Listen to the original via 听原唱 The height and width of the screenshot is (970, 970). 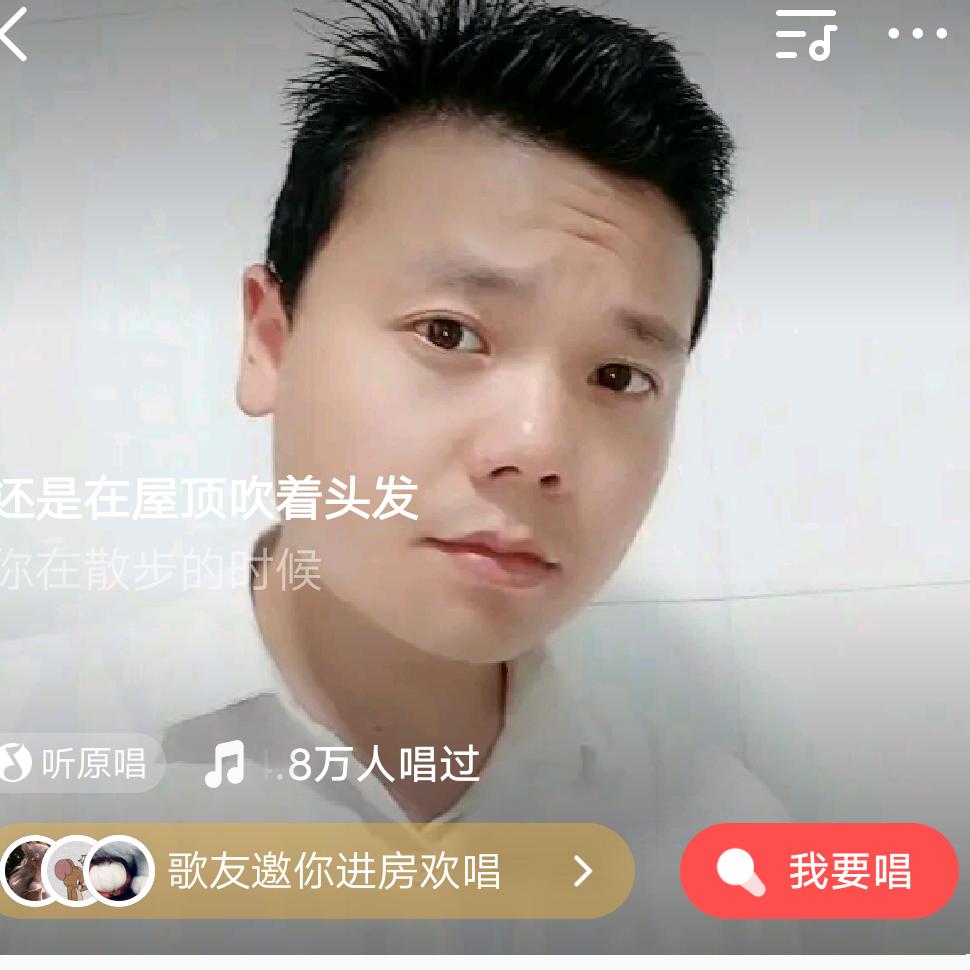[80, 764]
